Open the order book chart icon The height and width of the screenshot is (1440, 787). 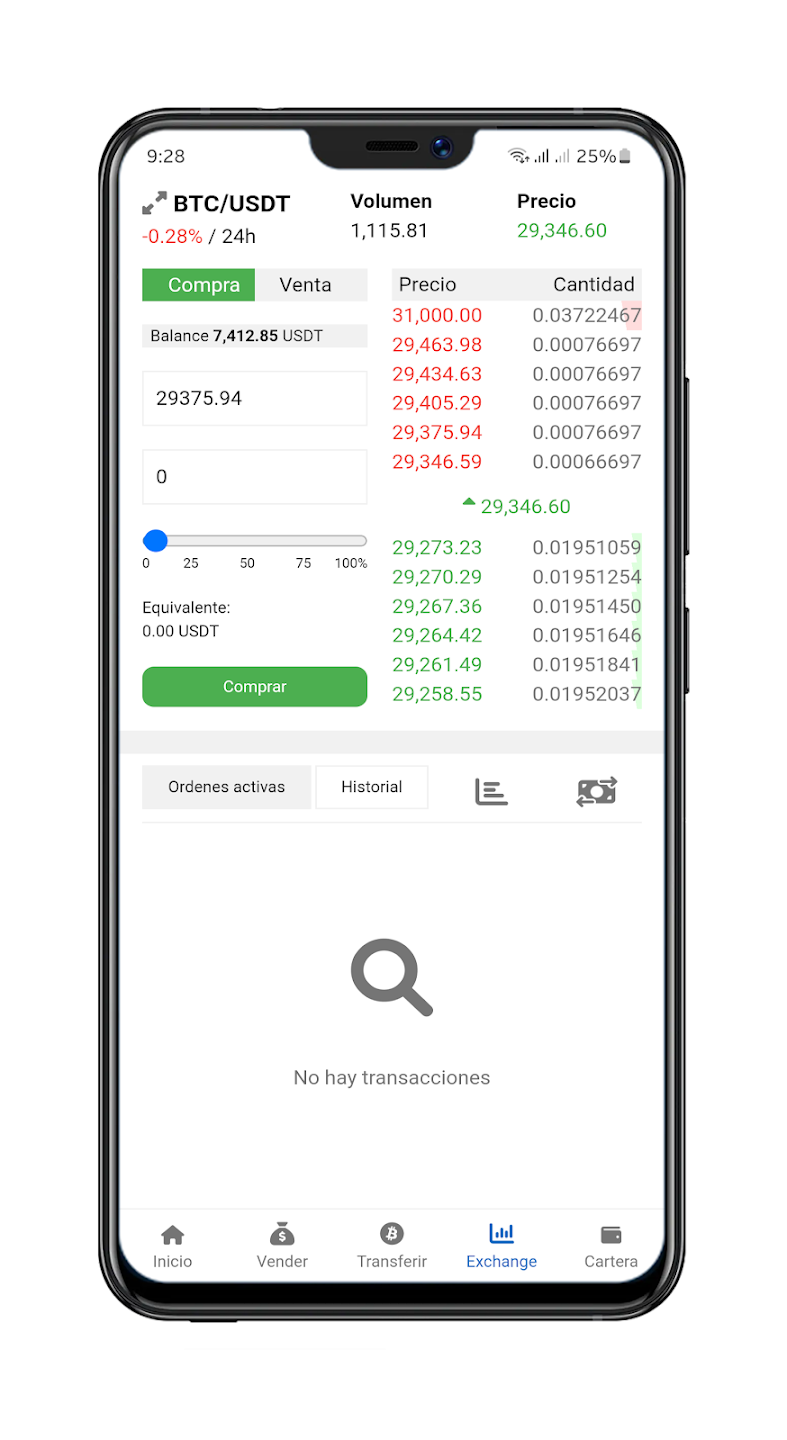click(x=491, y=791)
